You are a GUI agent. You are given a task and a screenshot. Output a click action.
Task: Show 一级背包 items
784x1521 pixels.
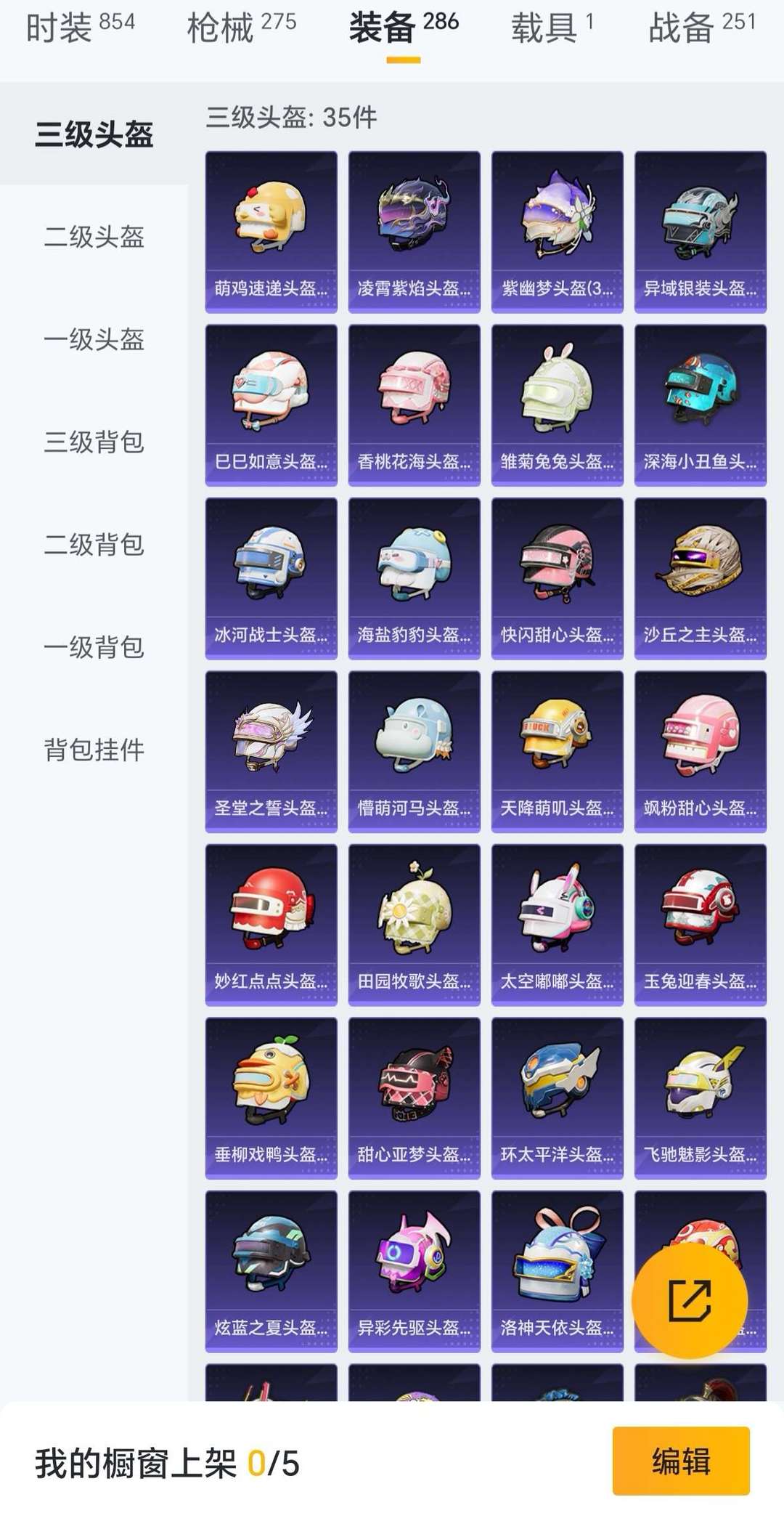point(94,646)
